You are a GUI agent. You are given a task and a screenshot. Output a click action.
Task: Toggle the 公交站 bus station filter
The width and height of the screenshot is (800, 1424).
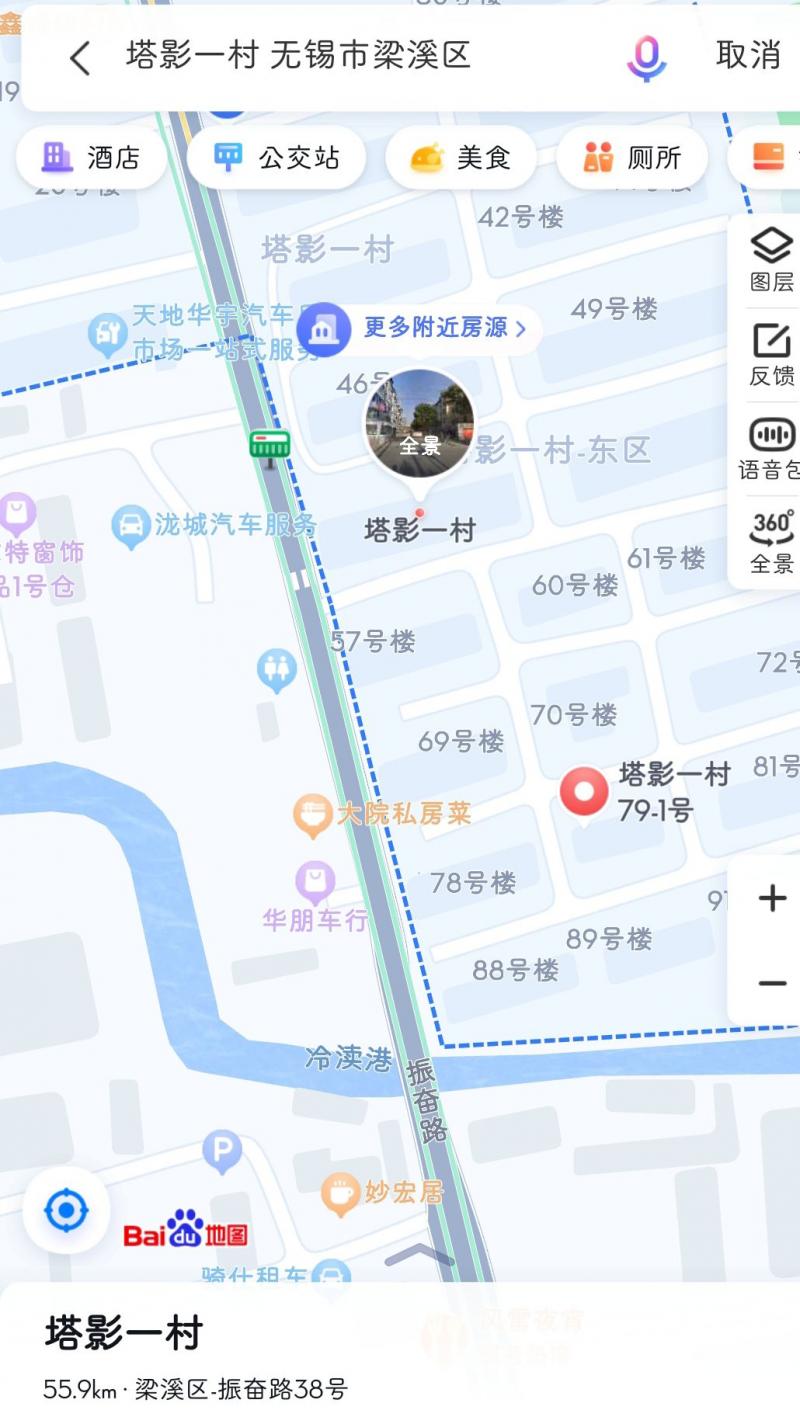pyautogui.click(x=277, y=156)
